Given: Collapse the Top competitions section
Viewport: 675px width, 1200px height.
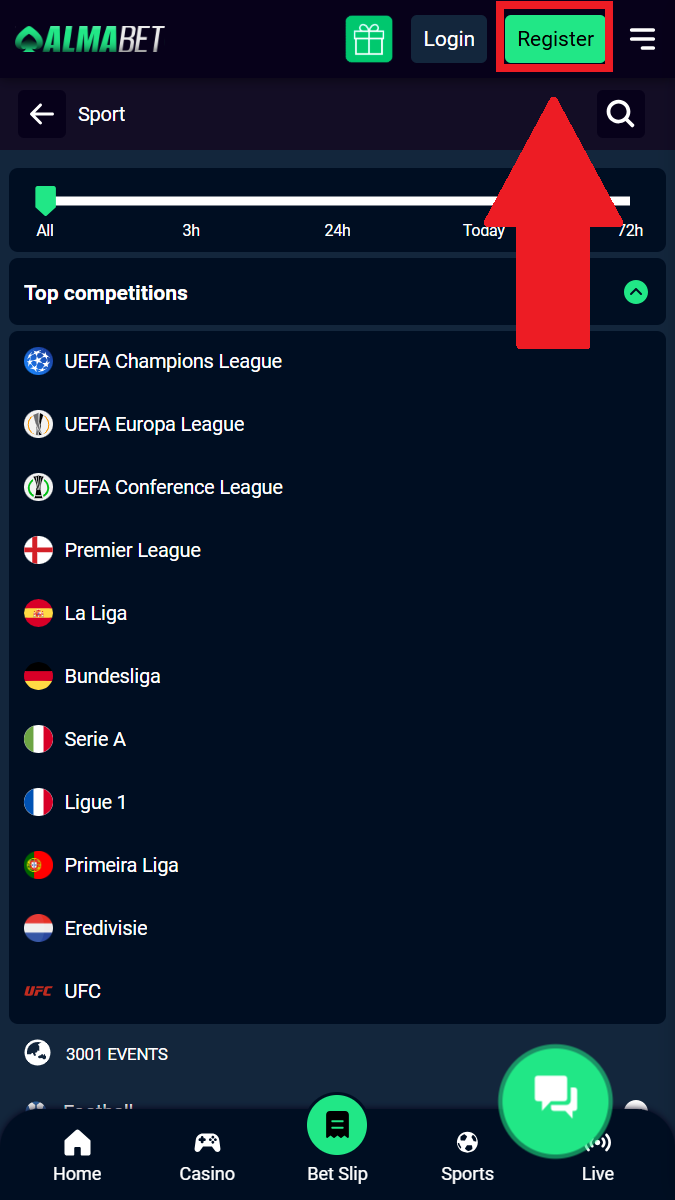Looking at the screenshot, I should coord(636,292).
